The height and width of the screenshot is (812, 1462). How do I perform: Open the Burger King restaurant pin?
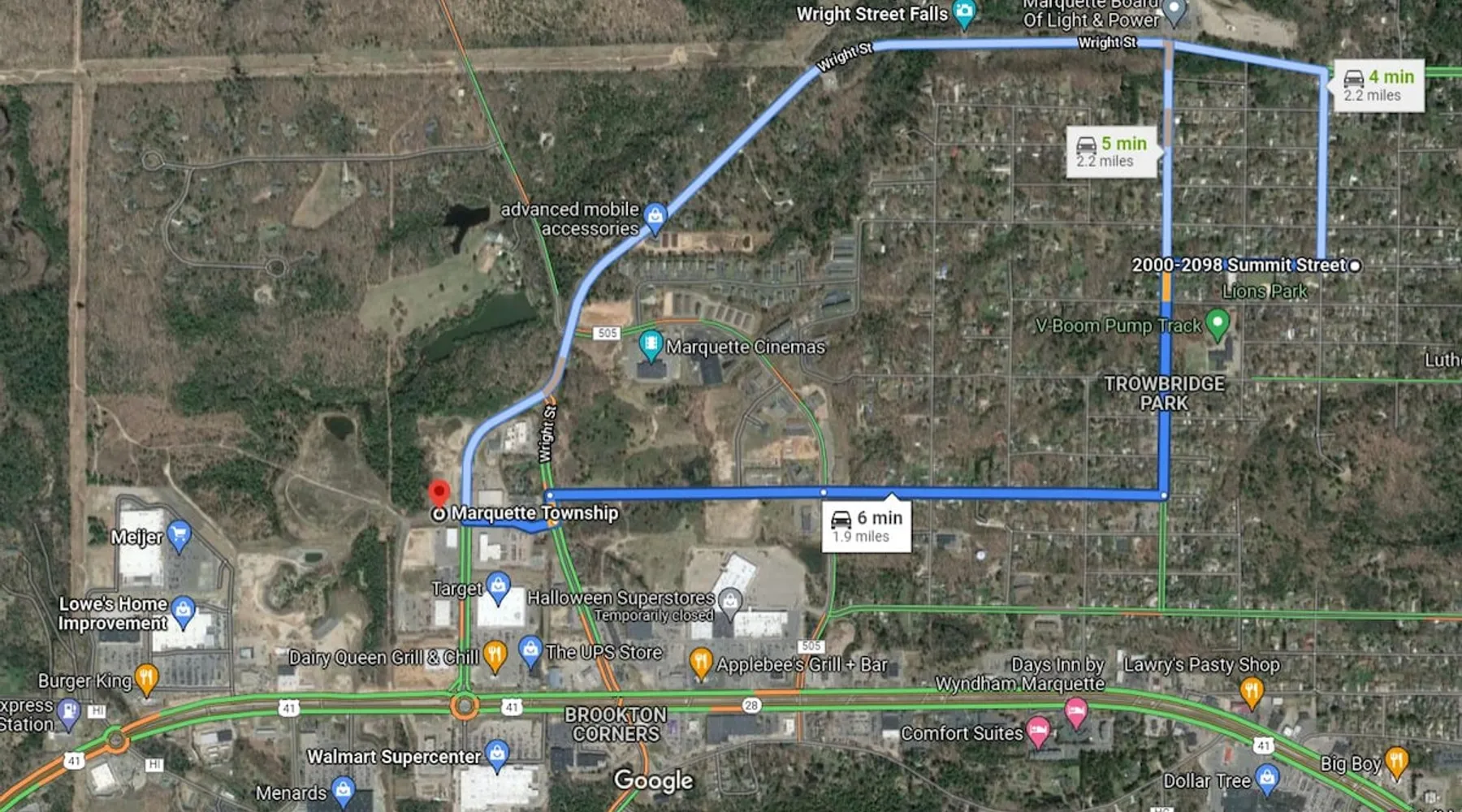click(x=146, y=679)
